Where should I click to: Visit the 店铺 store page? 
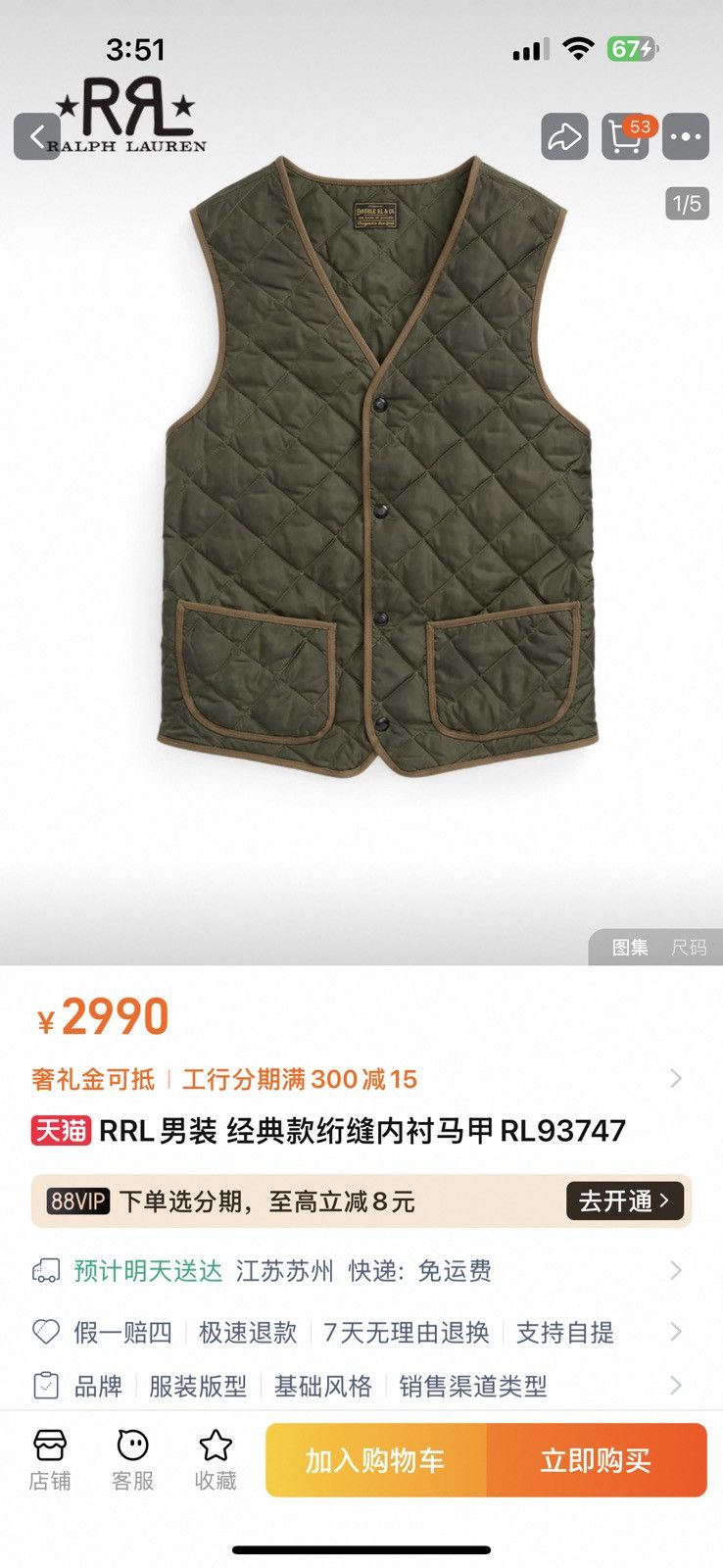click(49, 1460)
